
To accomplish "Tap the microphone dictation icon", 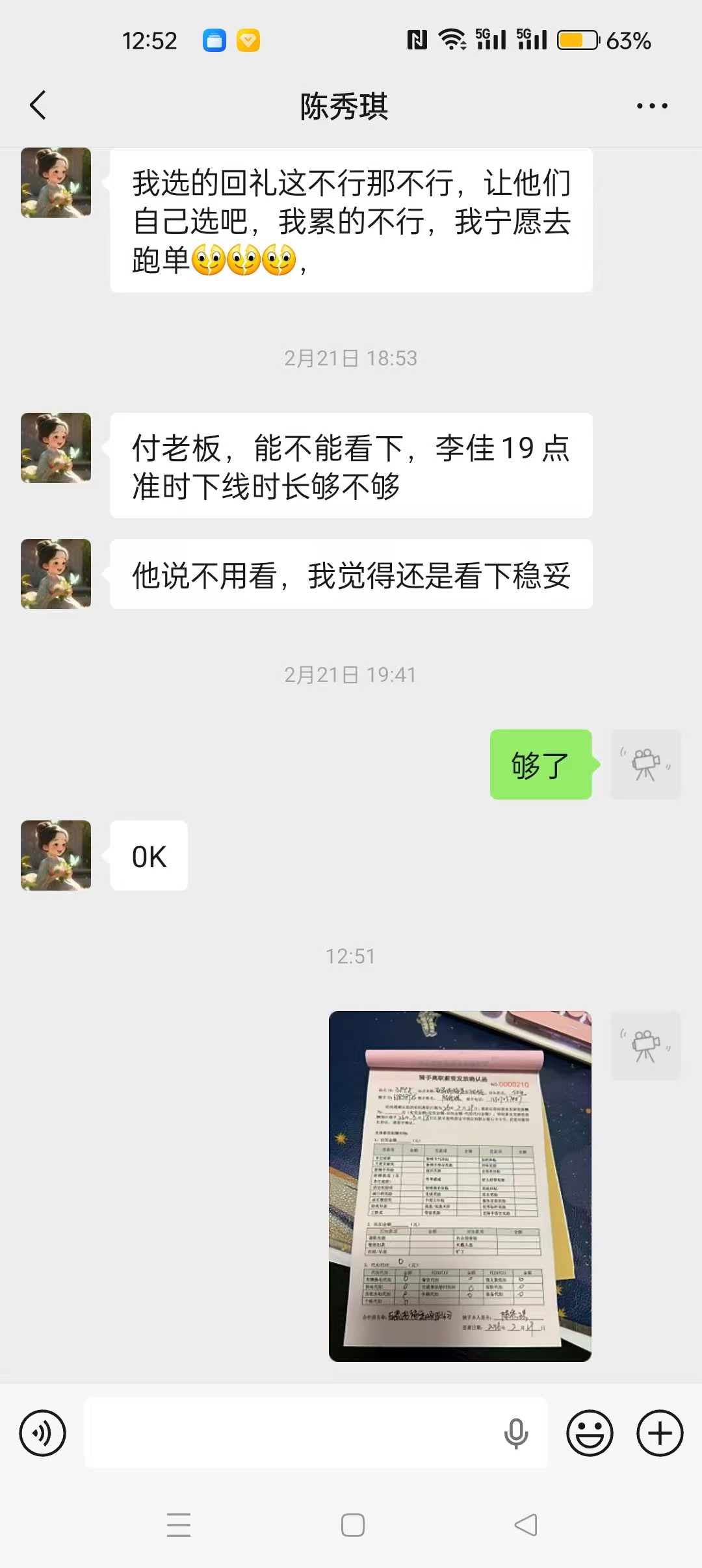I will (x=516, y=1433).
